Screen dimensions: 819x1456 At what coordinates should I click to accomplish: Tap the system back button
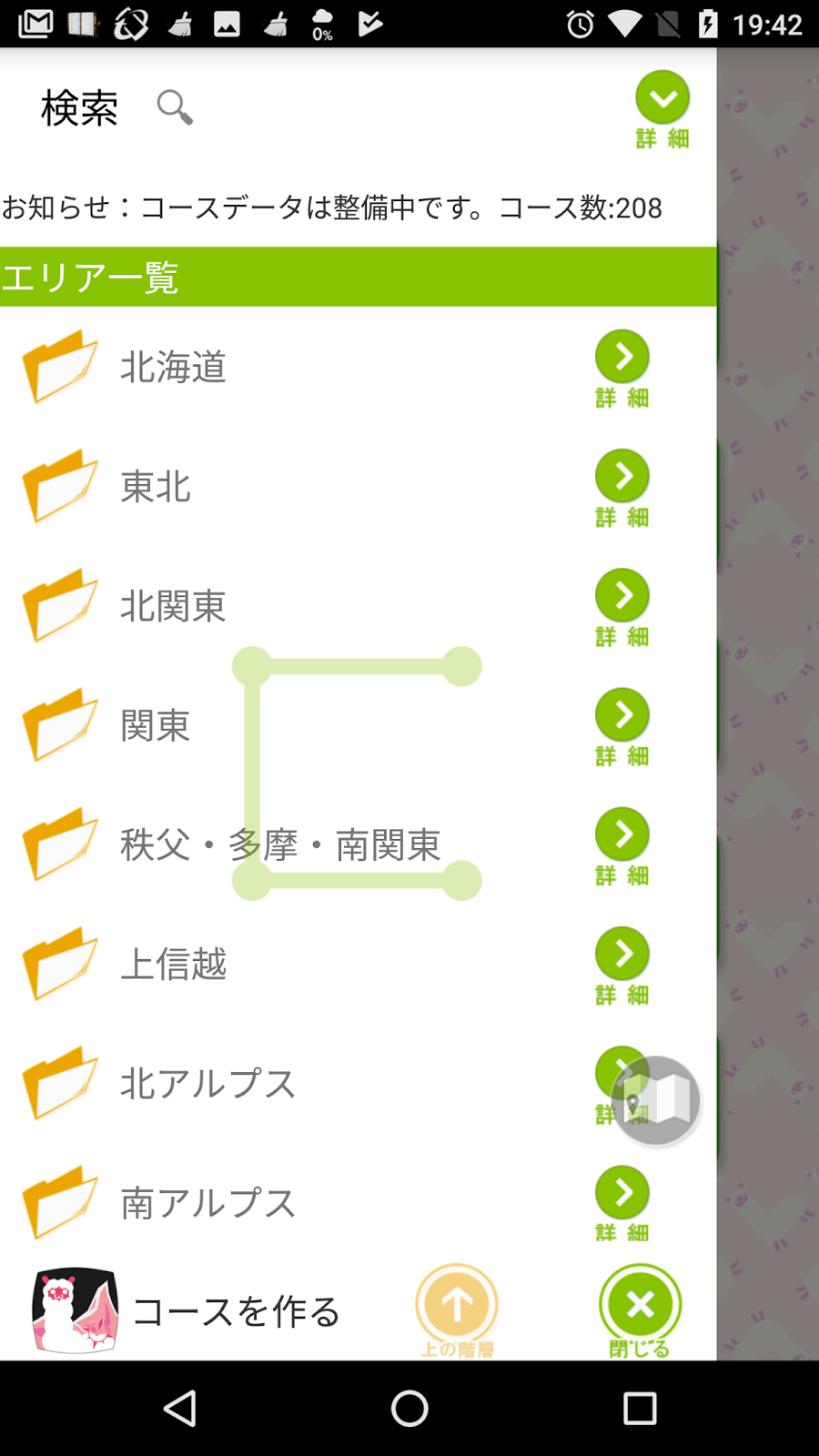tap(180, 1409)
